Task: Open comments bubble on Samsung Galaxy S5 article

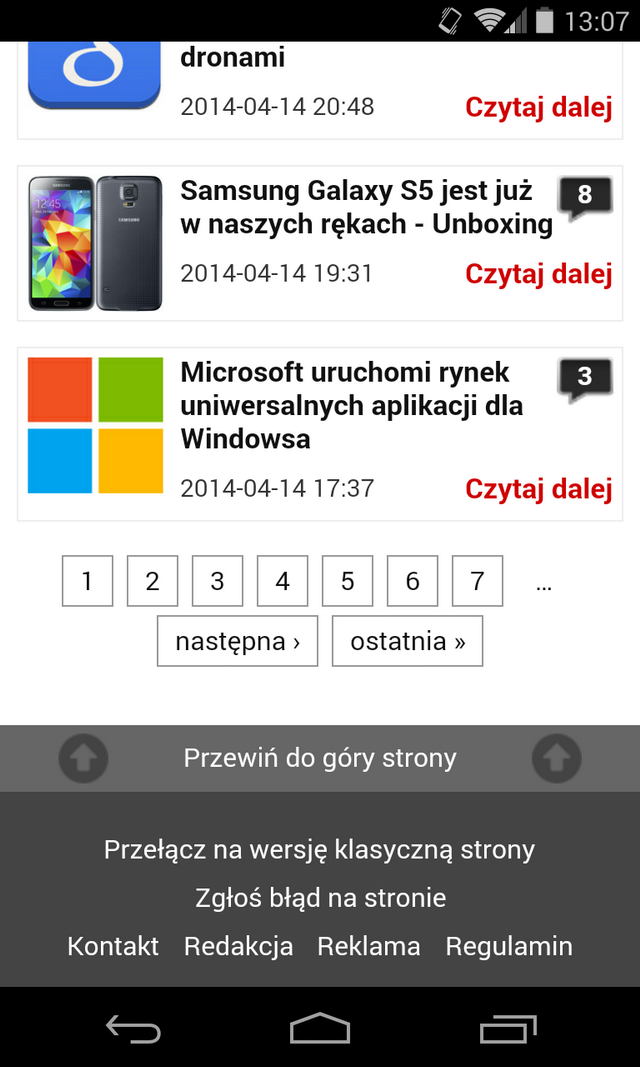Action: click(x=585, y=197)
